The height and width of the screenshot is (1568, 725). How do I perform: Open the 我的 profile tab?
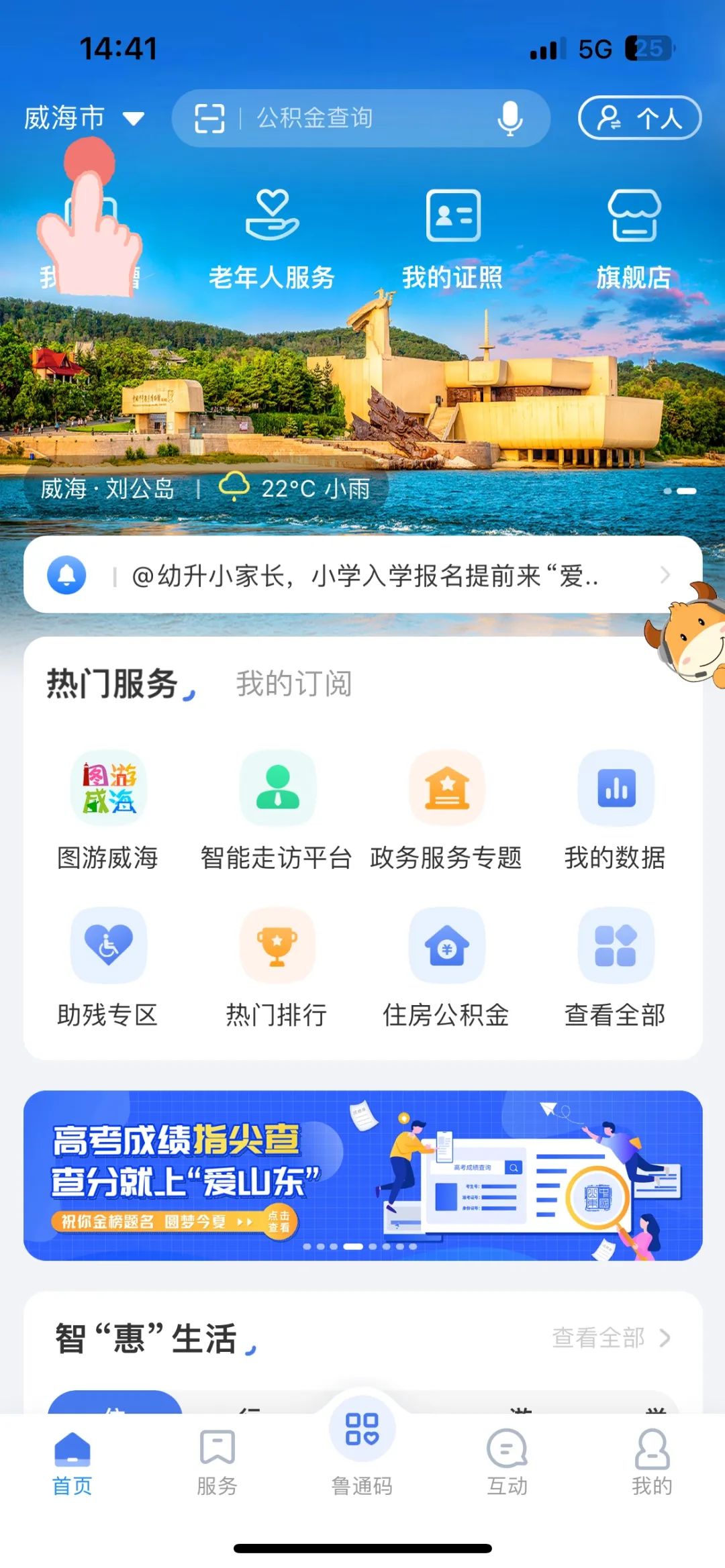pos(652,1463)
